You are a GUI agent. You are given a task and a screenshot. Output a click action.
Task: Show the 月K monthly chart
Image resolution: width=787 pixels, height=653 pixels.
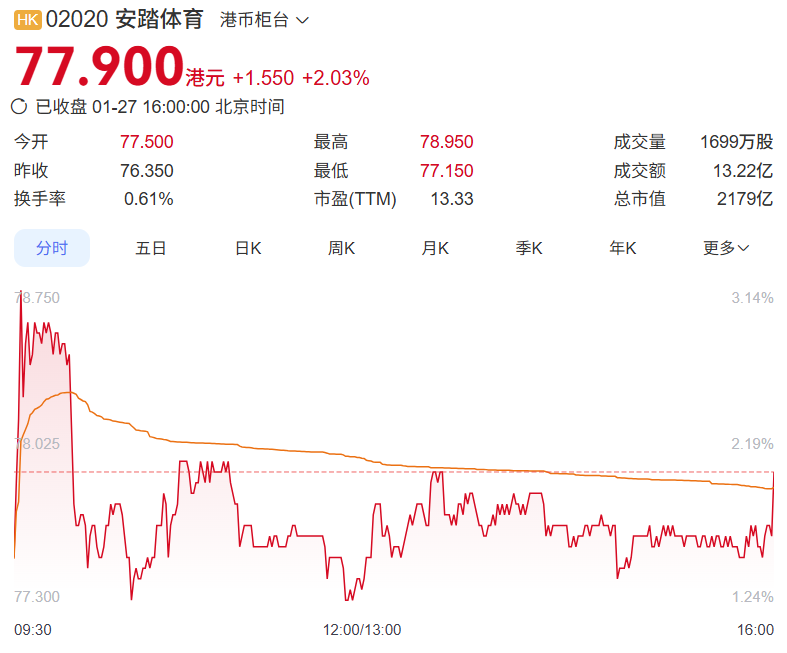435,248
